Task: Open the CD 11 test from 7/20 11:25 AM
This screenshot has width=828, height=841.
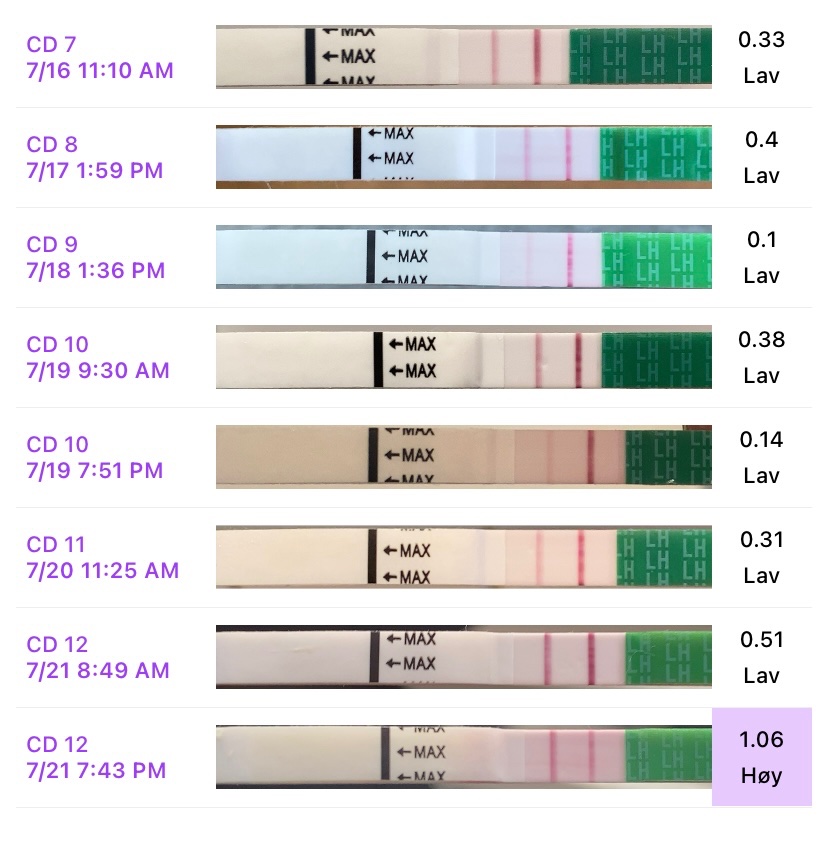Action: coord(463,558)
